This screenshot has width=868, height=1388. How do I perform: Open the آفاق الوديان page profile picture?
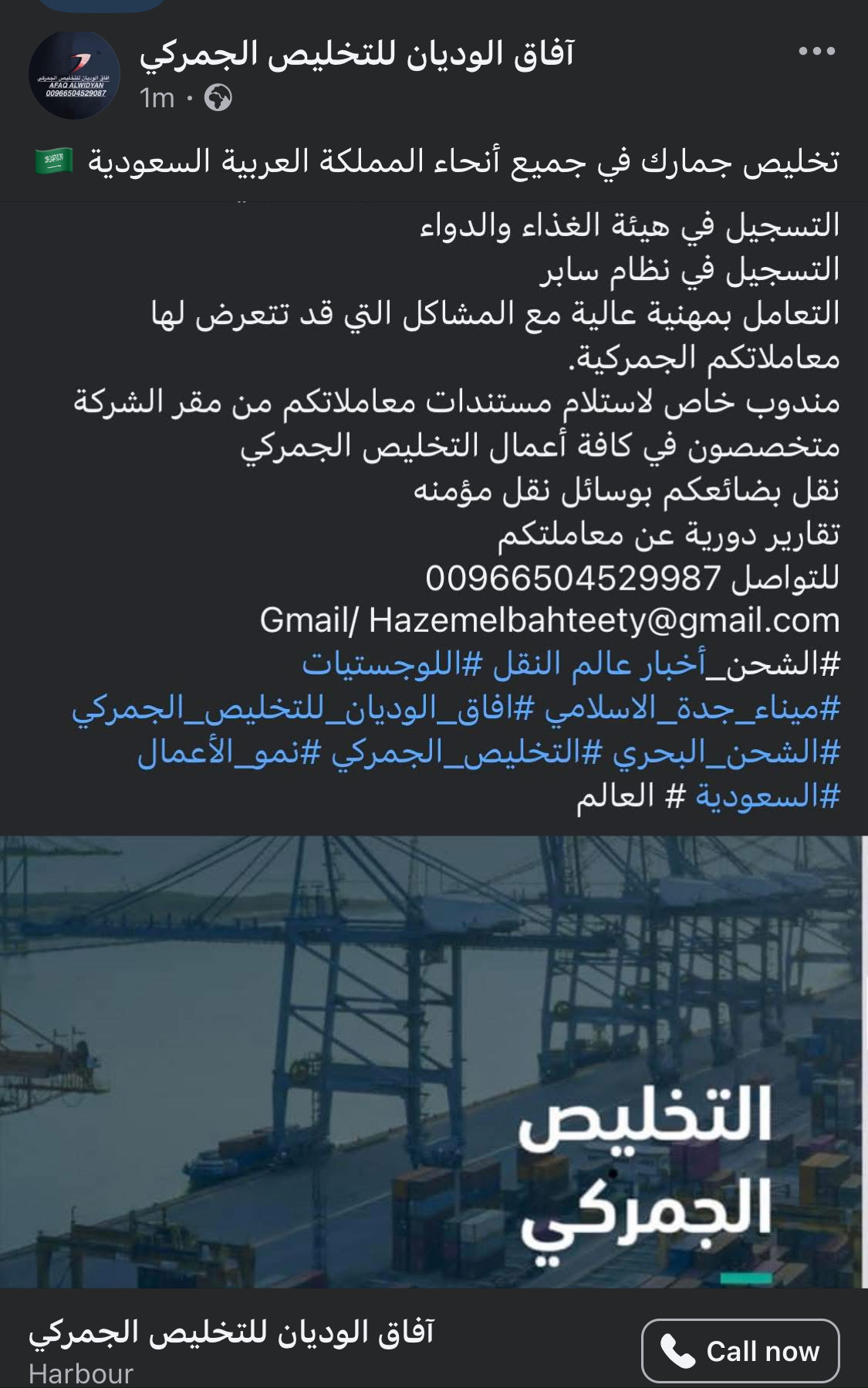(x=75, y=75)
